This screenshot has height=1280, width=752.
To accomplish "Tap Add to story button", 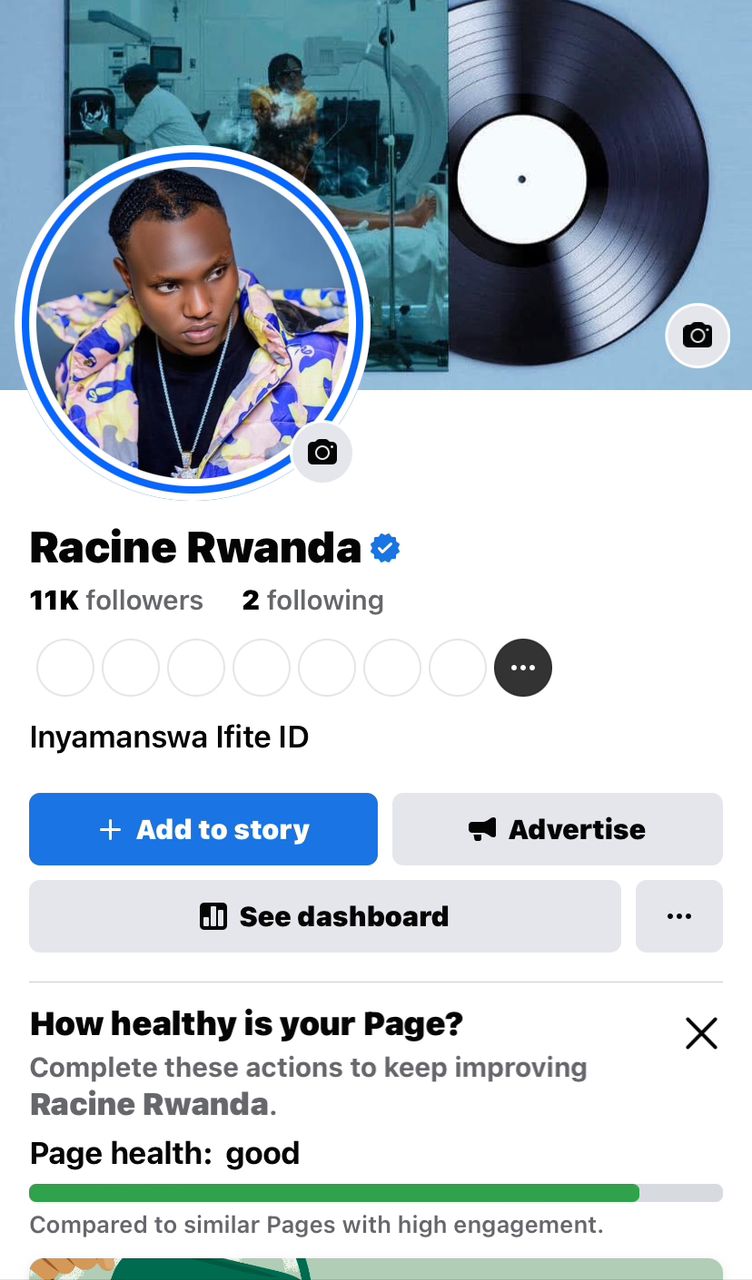I will (203, 829).
